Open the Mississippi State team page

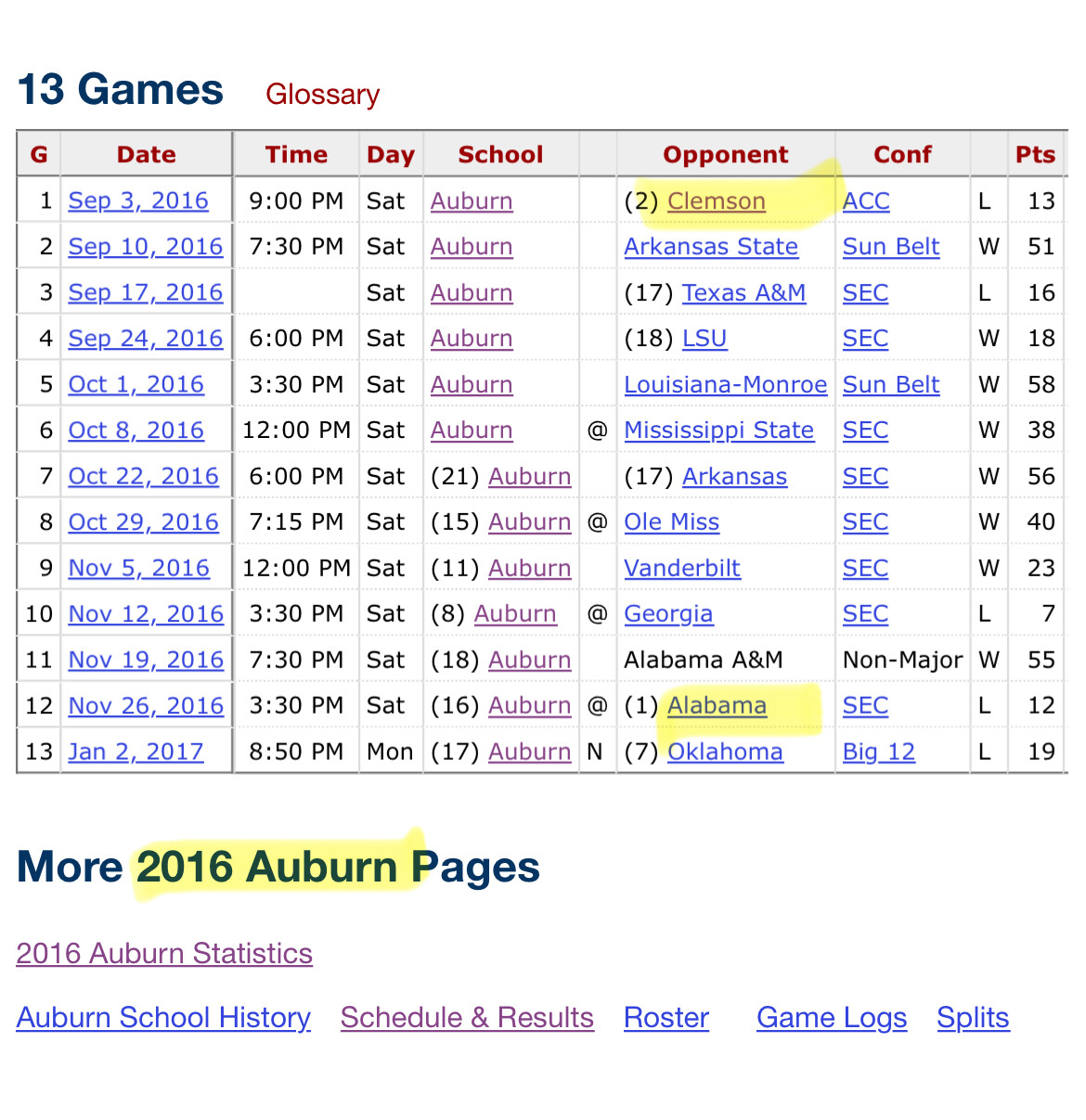click(x=718, y=431)
